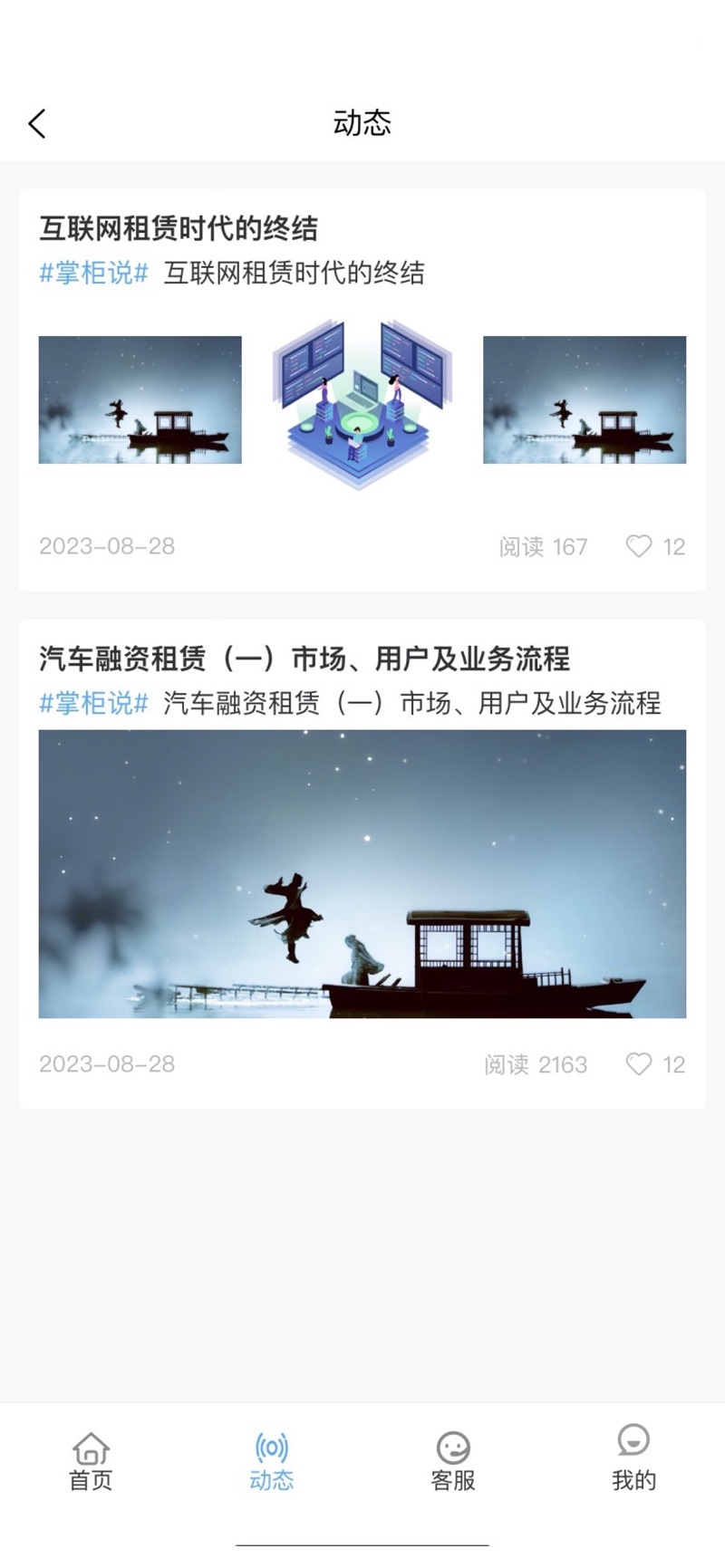Viewport: 725px width, 1568px height.
Task: Tap the #掌柜说# hashtag in the first post
Action: click(x=93, y=273)
